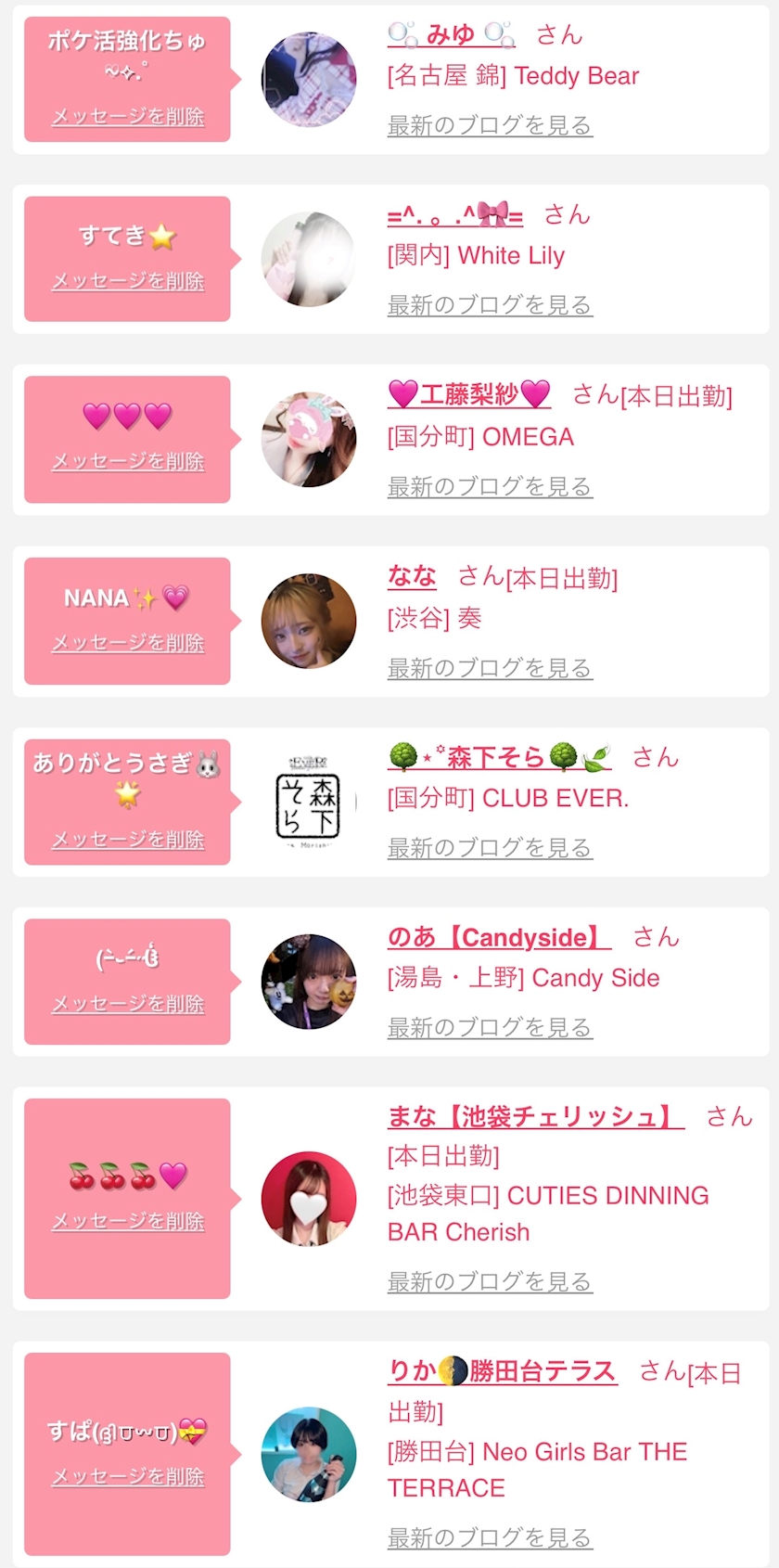779x1568 pixels.
Task: Delete the NANA message
Action: [128, 643]
